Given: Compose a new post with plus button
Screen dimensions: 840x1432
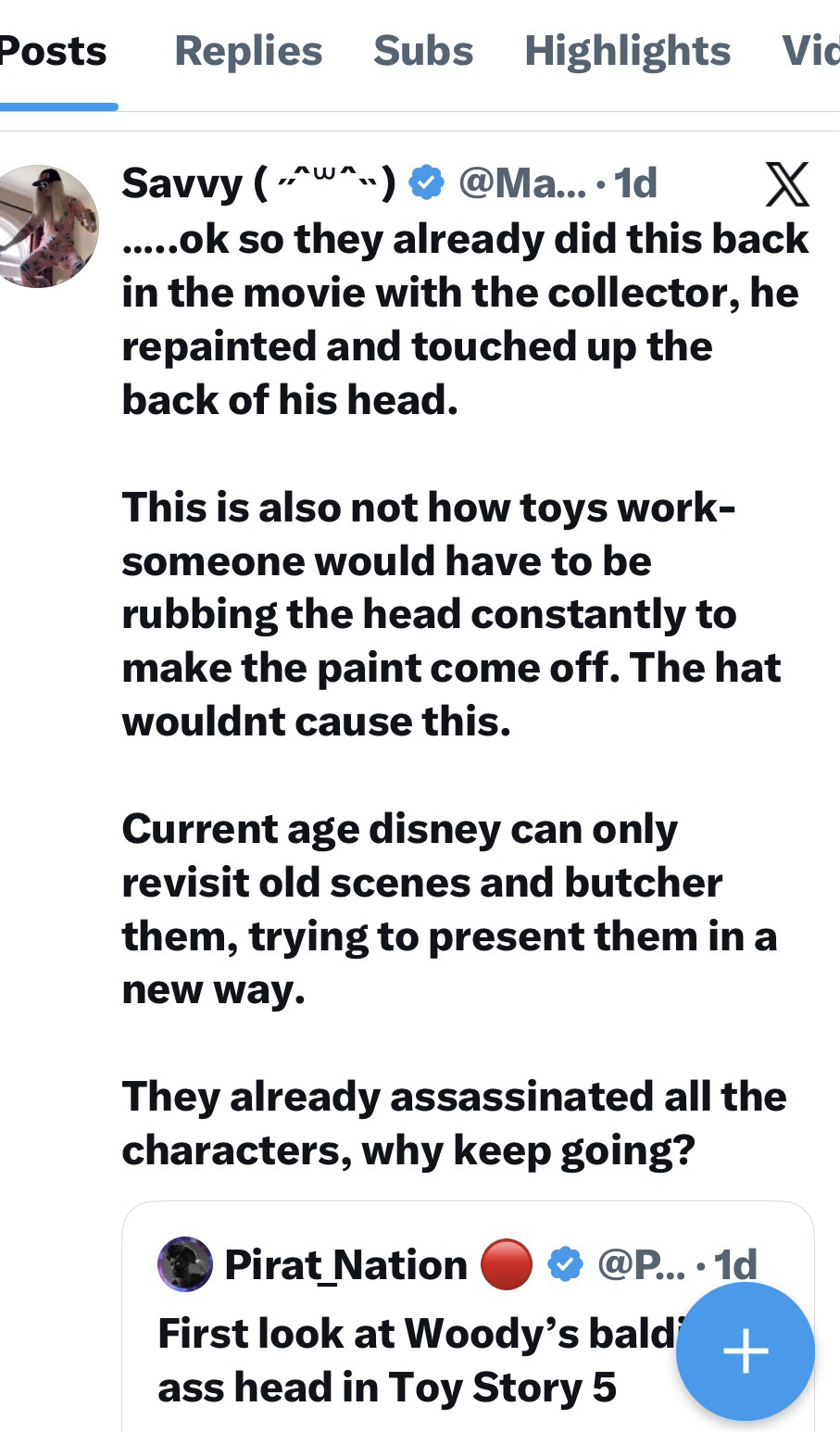Looking at the screenshot, I should tap(746, 1352).
